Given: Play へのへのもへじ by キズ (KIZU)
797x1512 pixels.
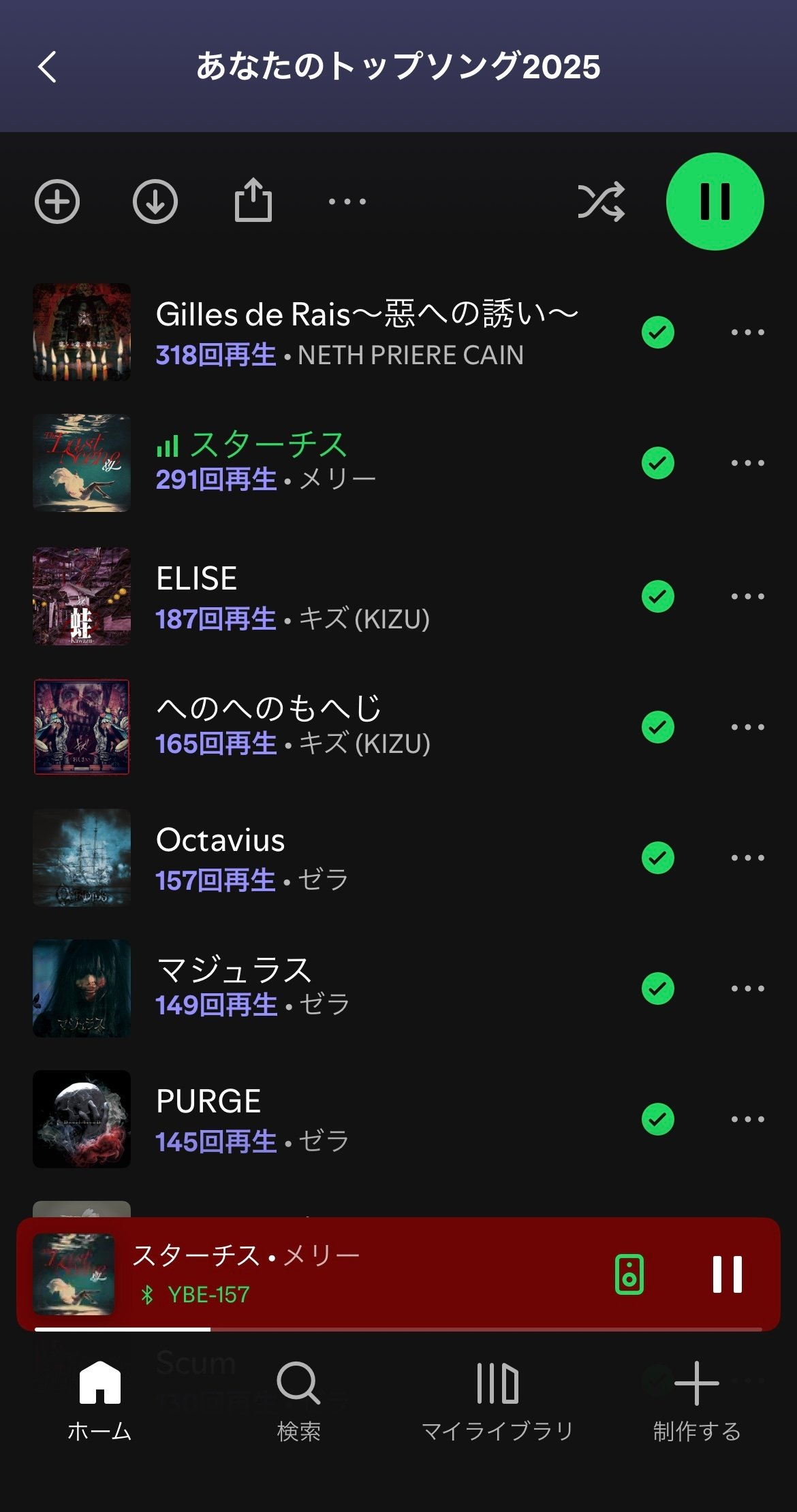Looking at the screenshot, I should tap(293, 726).
